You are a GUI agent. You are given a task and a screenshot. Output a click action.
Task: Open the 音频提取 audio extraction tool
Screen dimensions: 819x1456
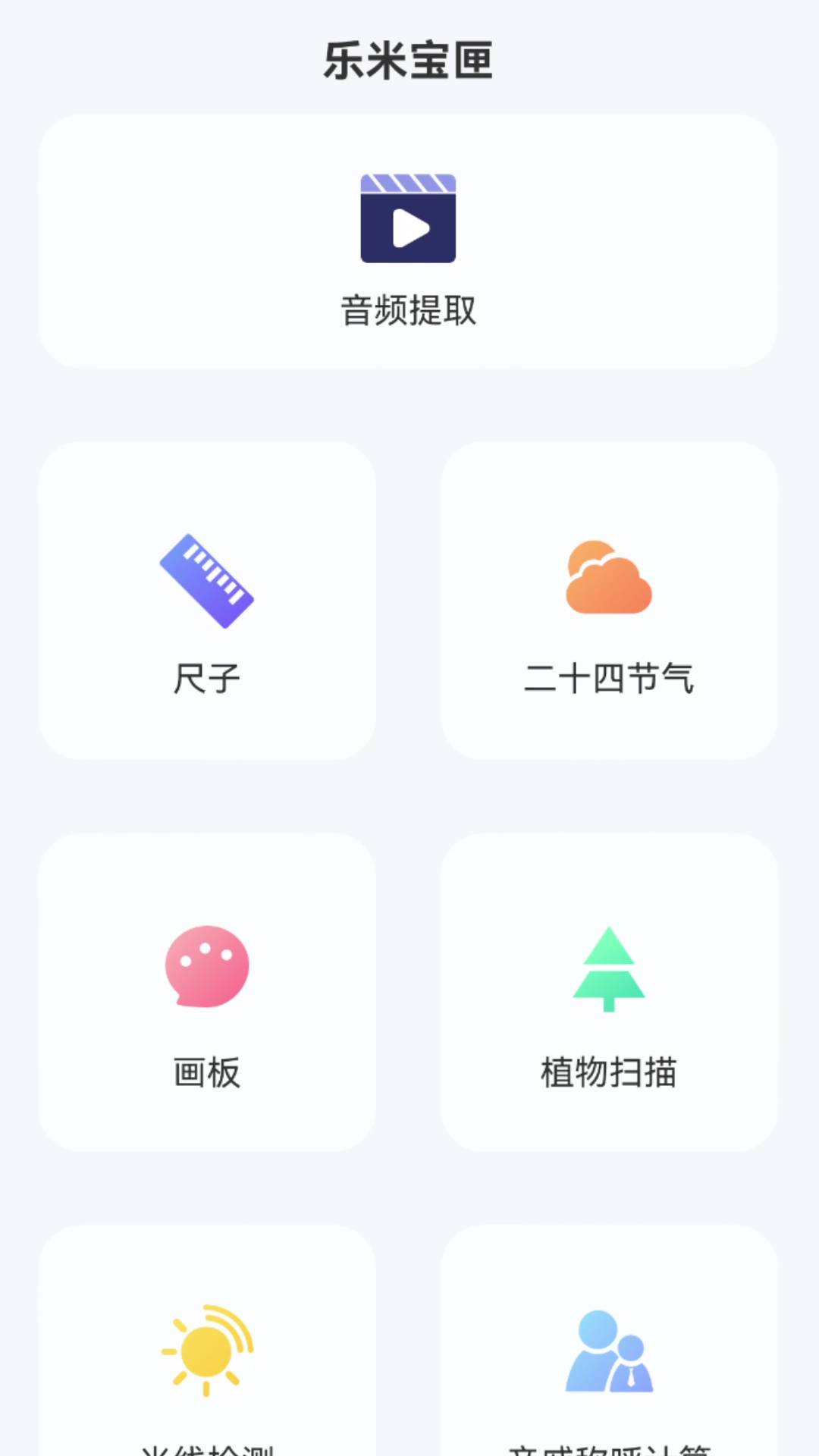click(408, 241)
